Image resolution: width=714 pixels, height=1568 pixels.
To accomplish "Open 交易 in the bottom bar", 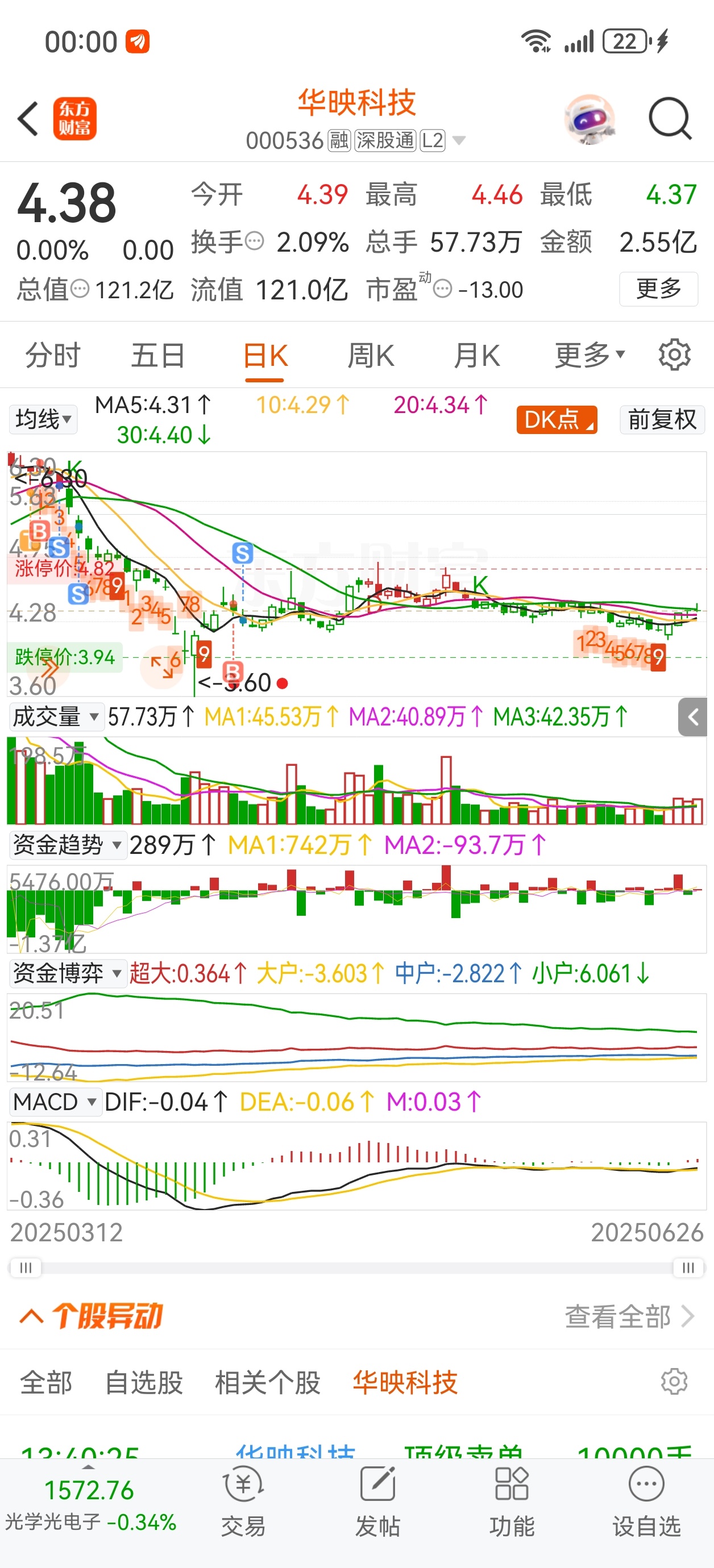I will (x=243, y=1500).
